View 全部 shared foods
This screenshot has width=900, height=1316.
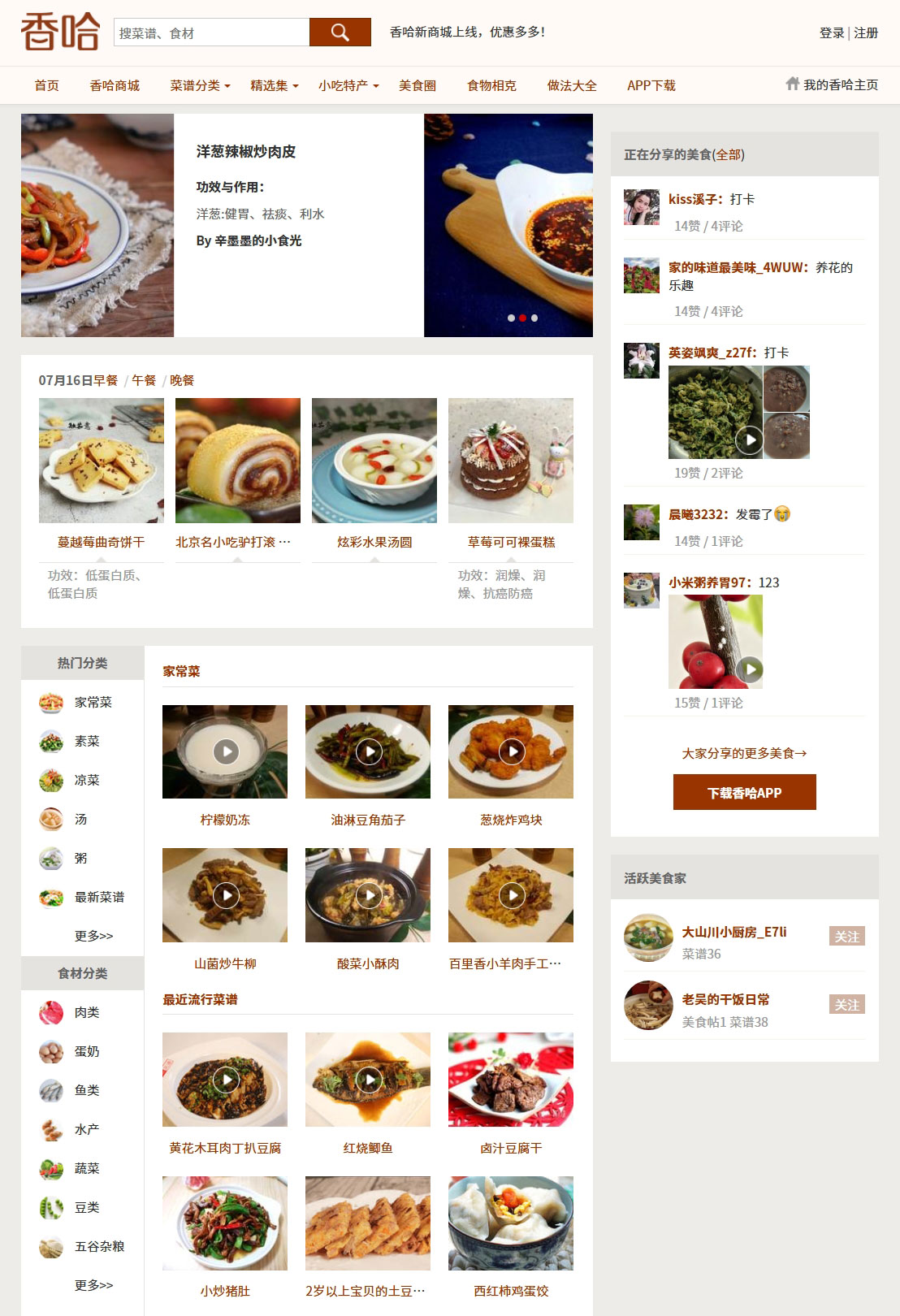point(728,154)
